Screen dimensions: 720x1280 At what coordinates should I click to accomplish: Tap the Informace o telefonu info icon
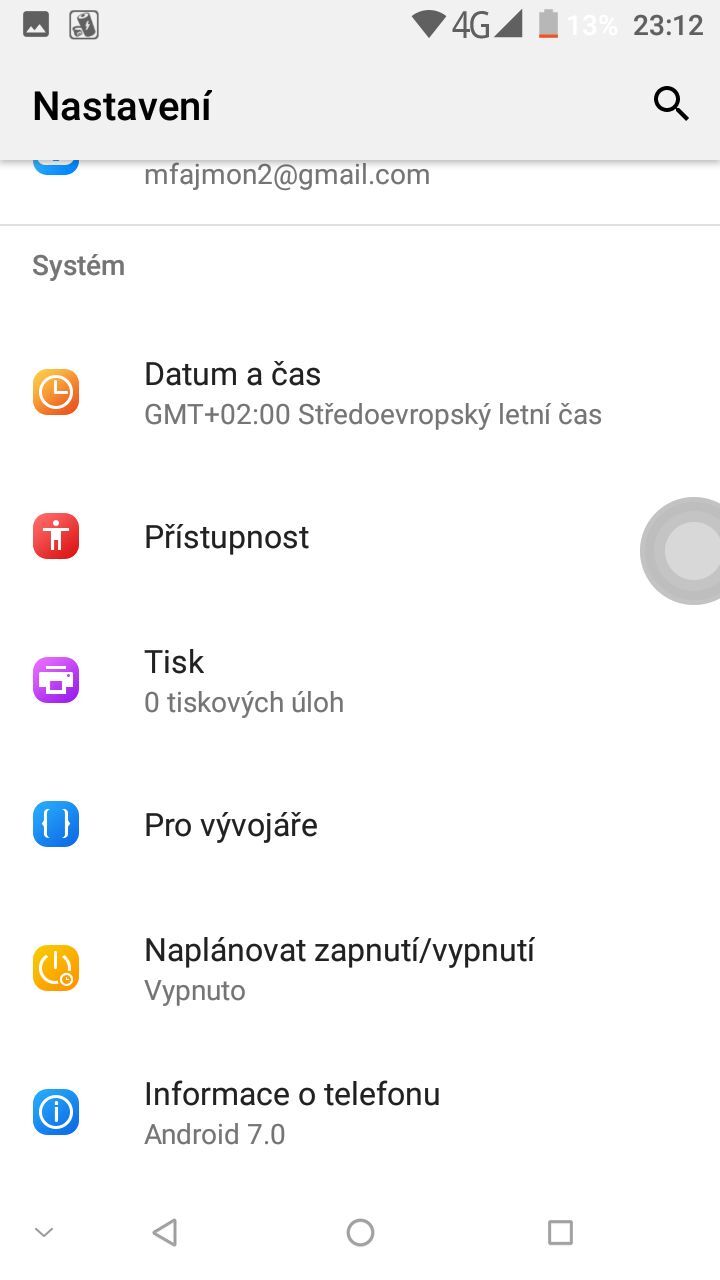pyautogui.click(x=56, y=1112)
